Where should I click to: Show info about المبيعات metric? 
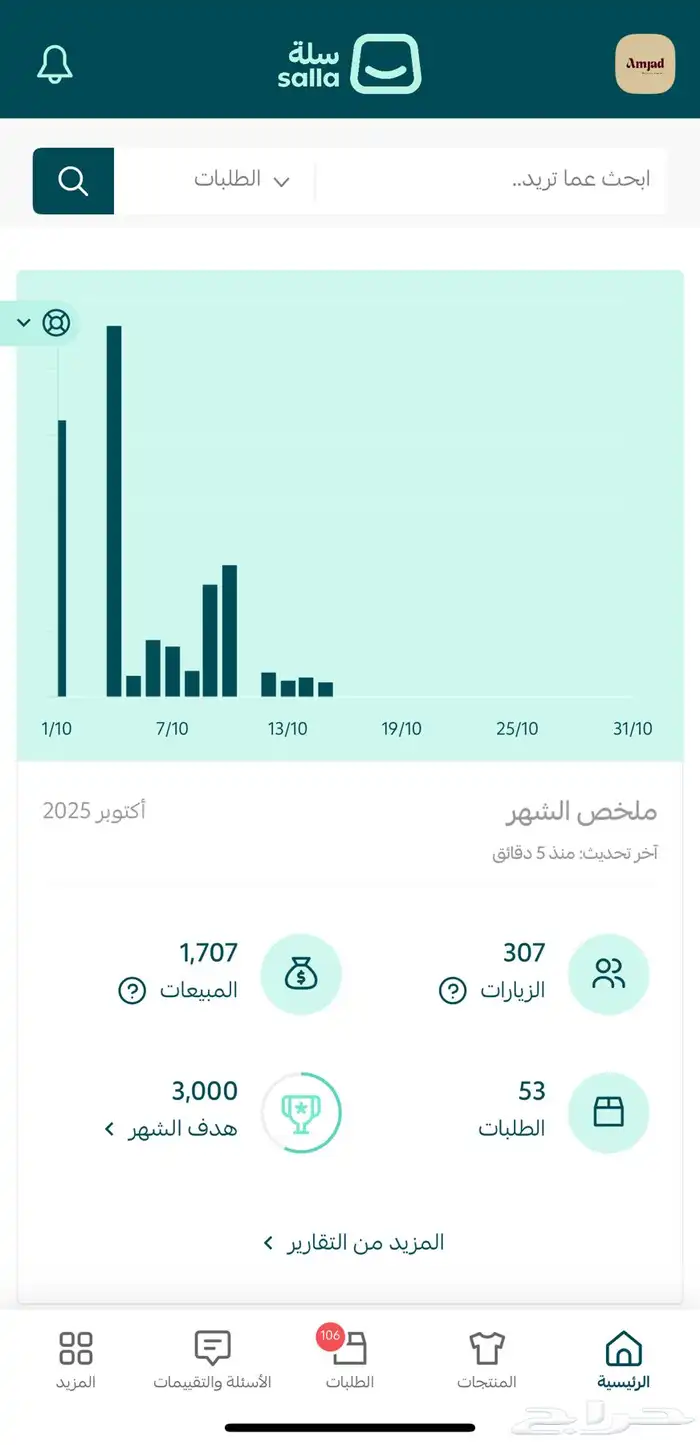click(x=133, y=991)
